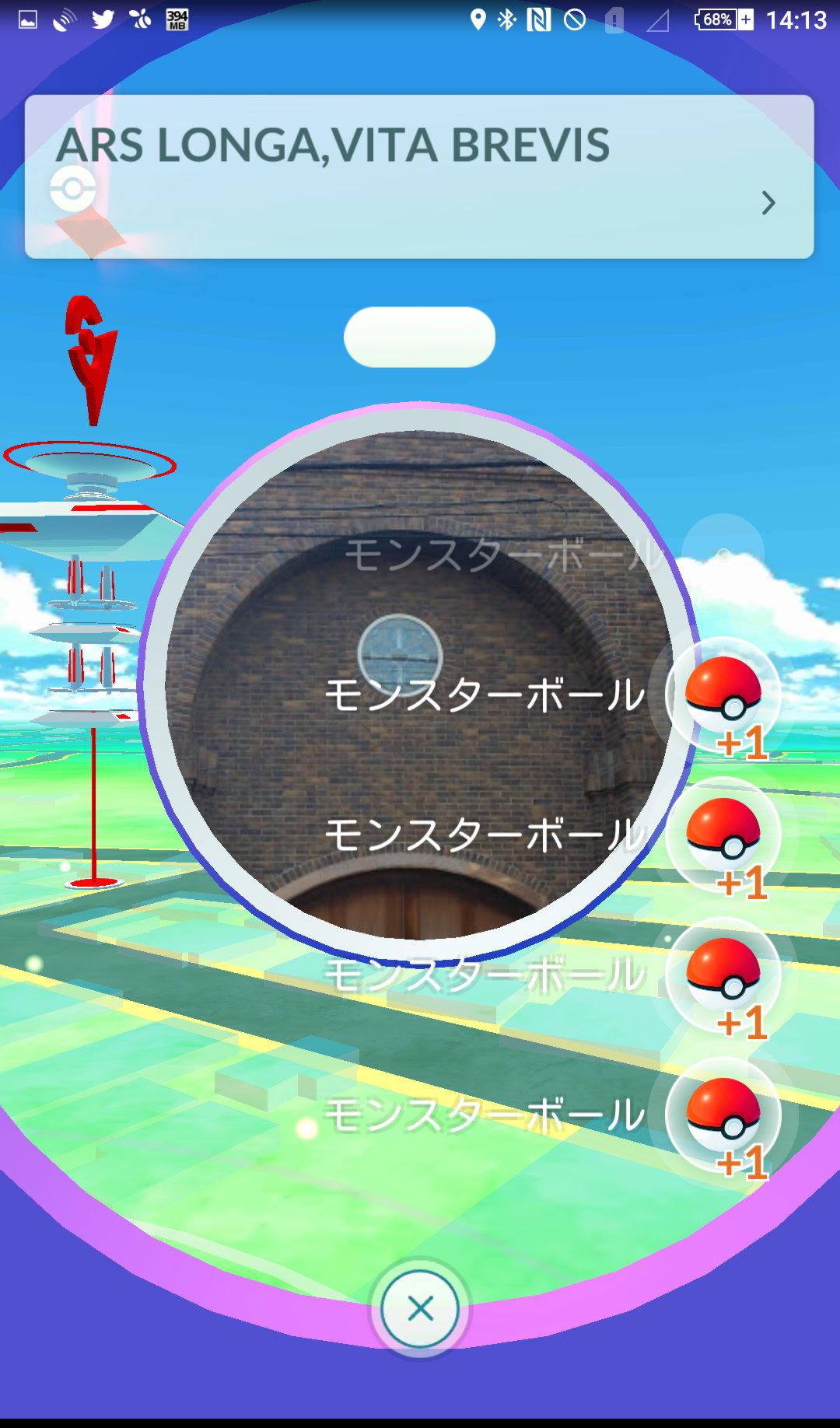Open ARS LONGA, VITA BREVIS details chevron

point(768,203)
